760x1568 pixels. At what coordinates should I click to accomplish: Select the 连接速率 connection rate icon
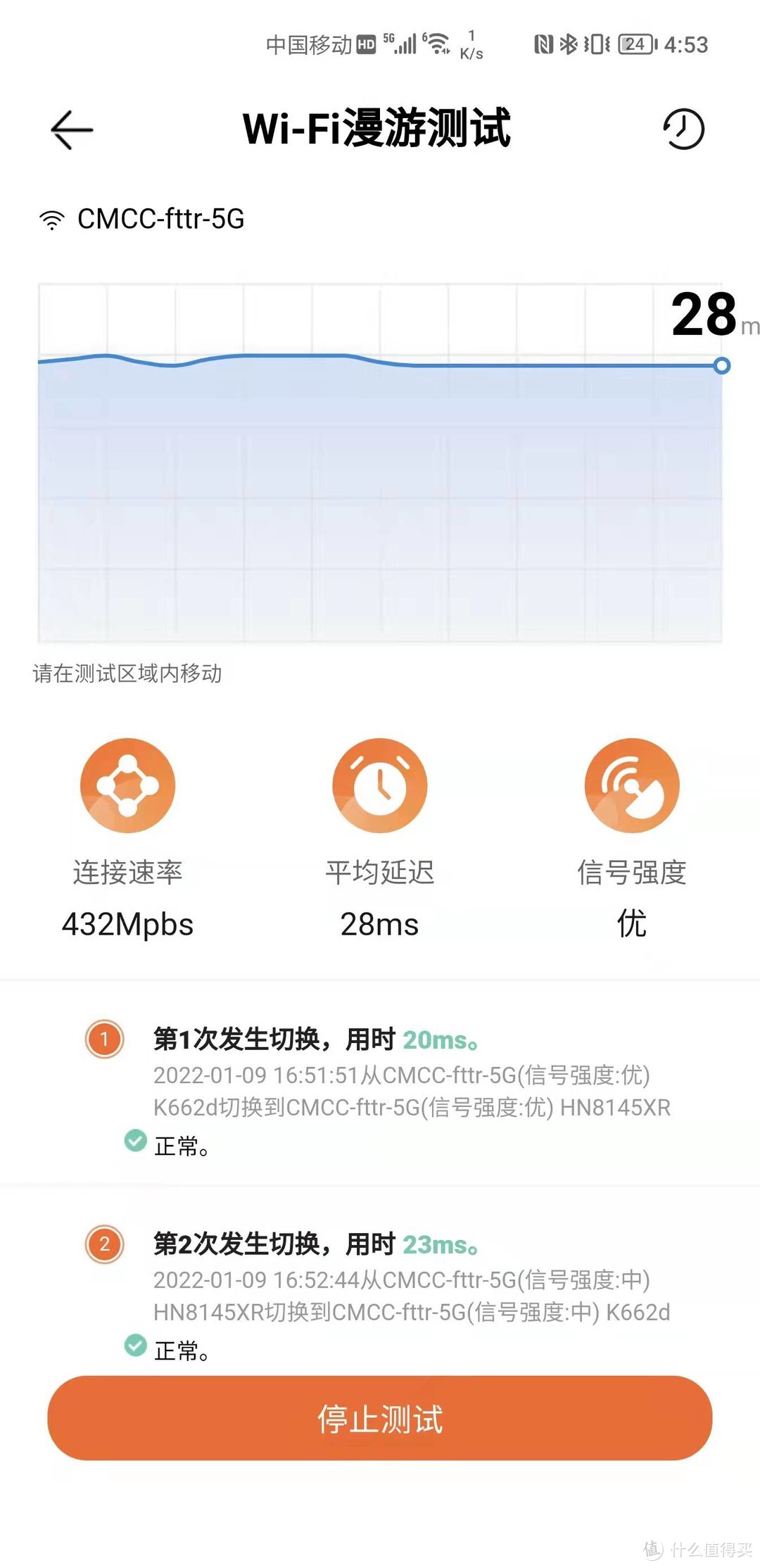click(x=127, y=786)
